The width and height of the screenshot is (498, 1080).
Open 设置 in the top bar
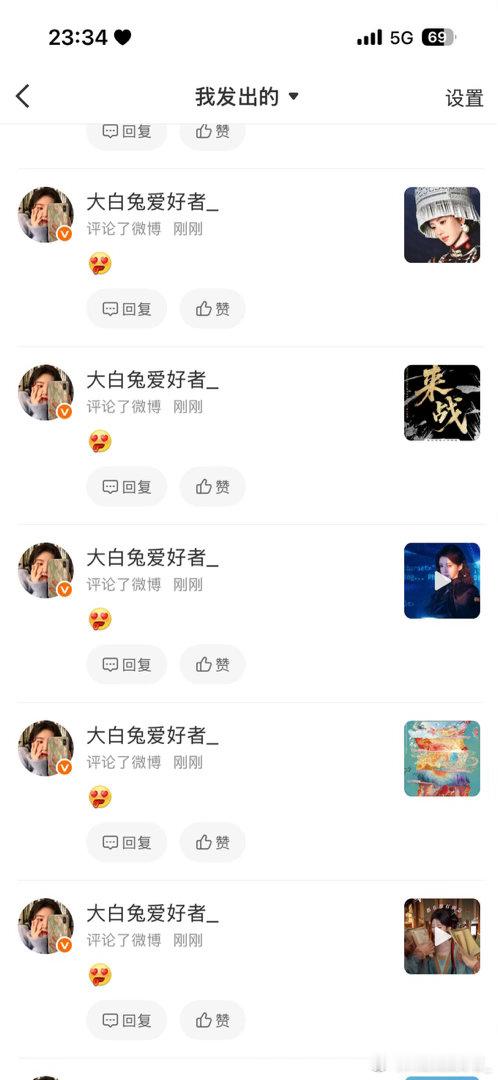pos(464,98)
